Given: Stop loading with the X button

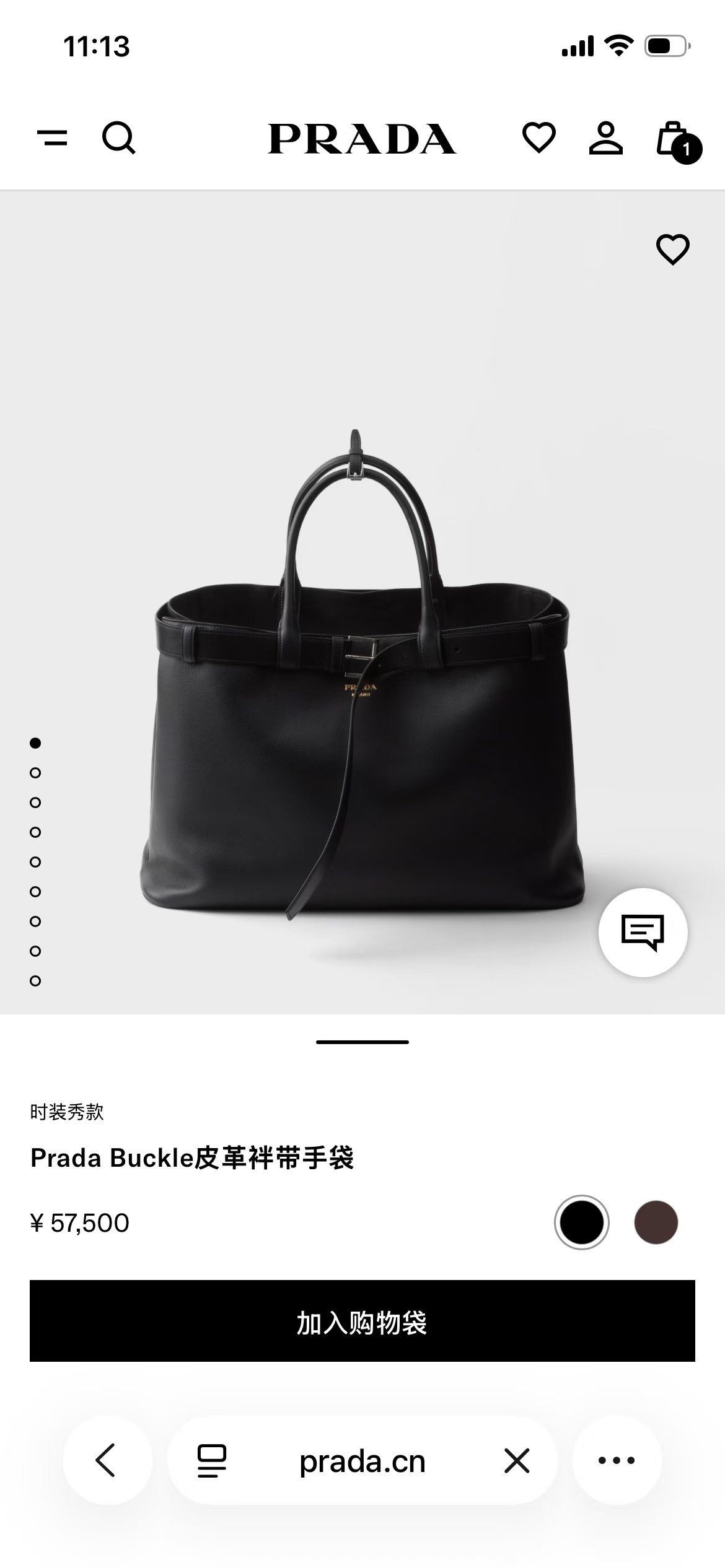Looking at the screenshot, I should (x=517, y=1460).
